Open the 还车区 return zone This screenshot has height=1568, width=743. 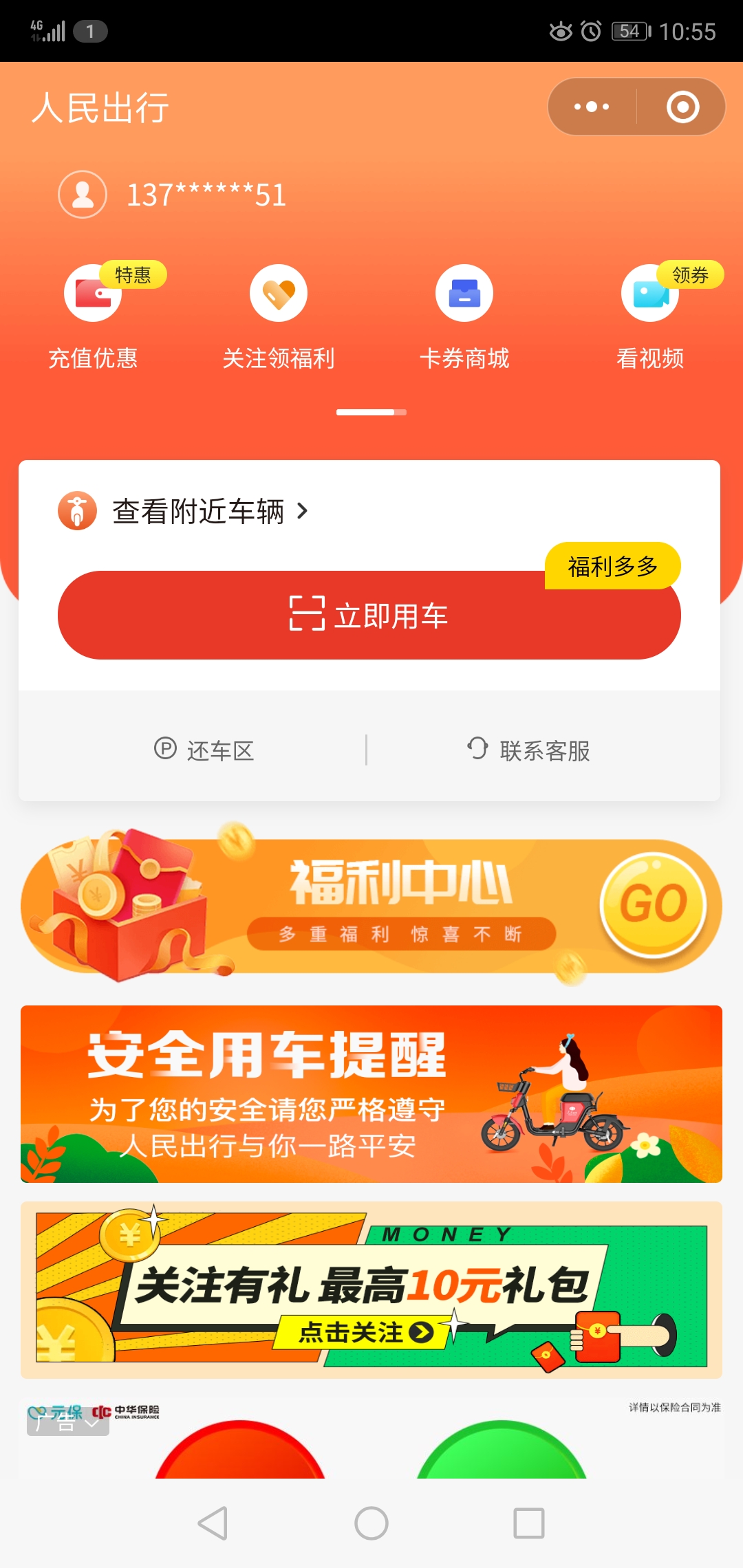204,750
